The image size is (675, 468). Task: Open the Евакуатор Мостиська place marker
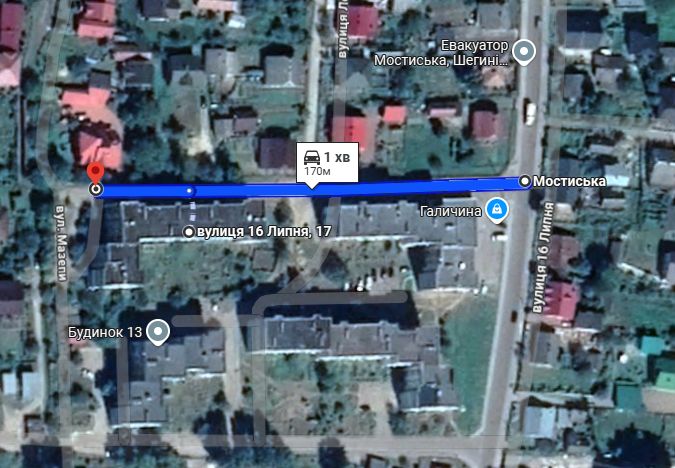[524, 51]
